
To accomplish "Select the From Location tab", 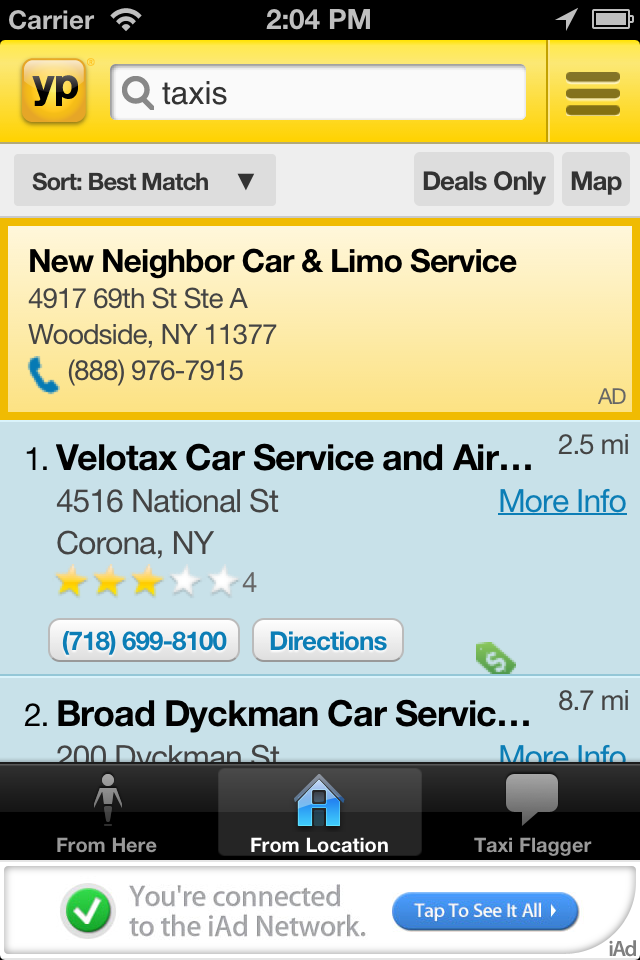I will (x=319, y=815).
